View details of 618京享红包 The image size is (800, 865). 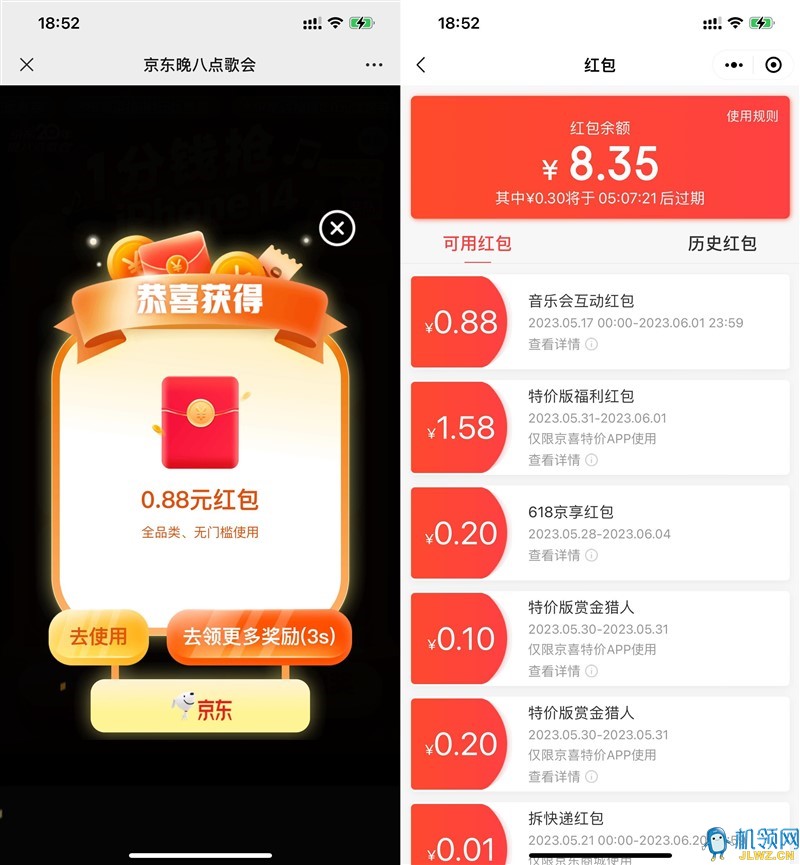point(562,555)
